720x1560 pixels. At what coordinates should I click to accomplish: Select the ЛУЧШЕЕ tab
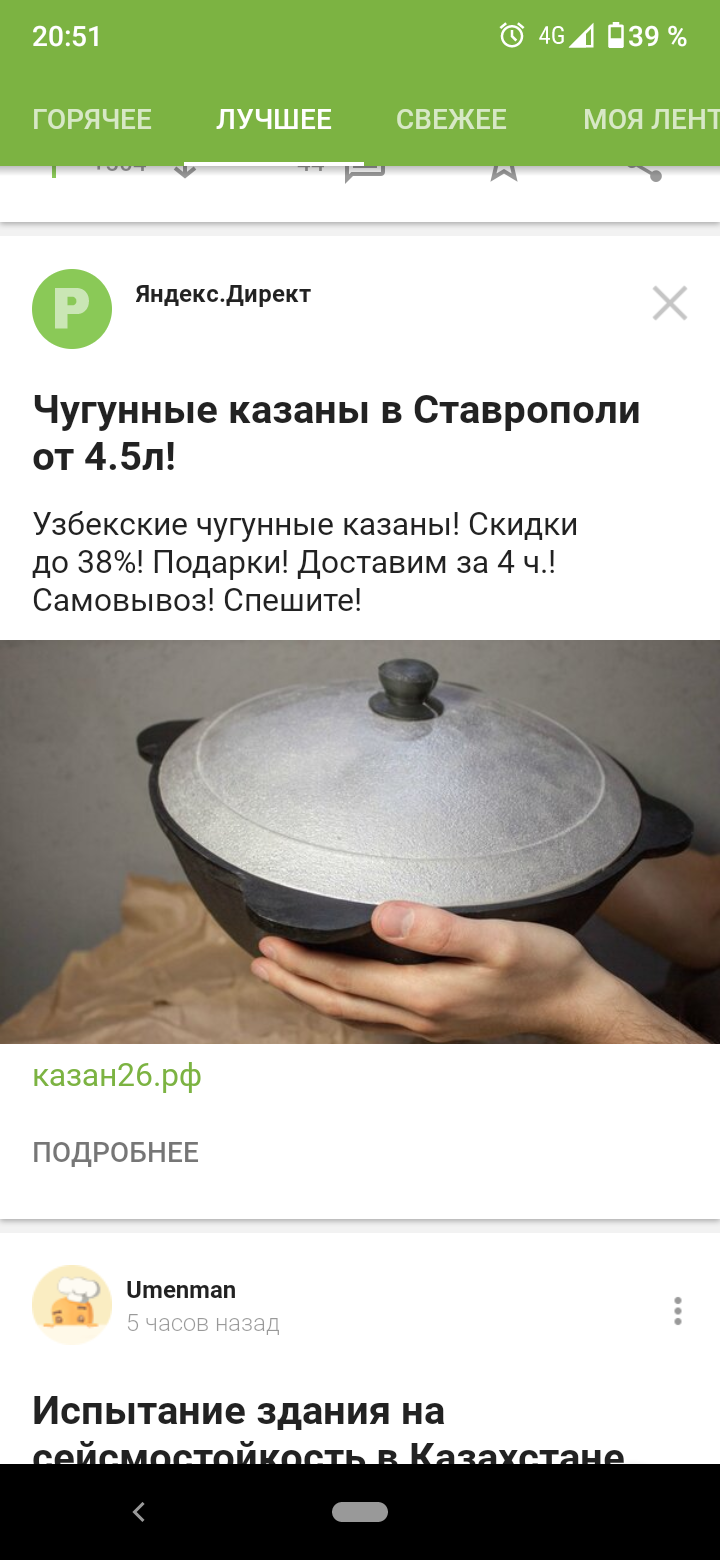pos(274,120)
